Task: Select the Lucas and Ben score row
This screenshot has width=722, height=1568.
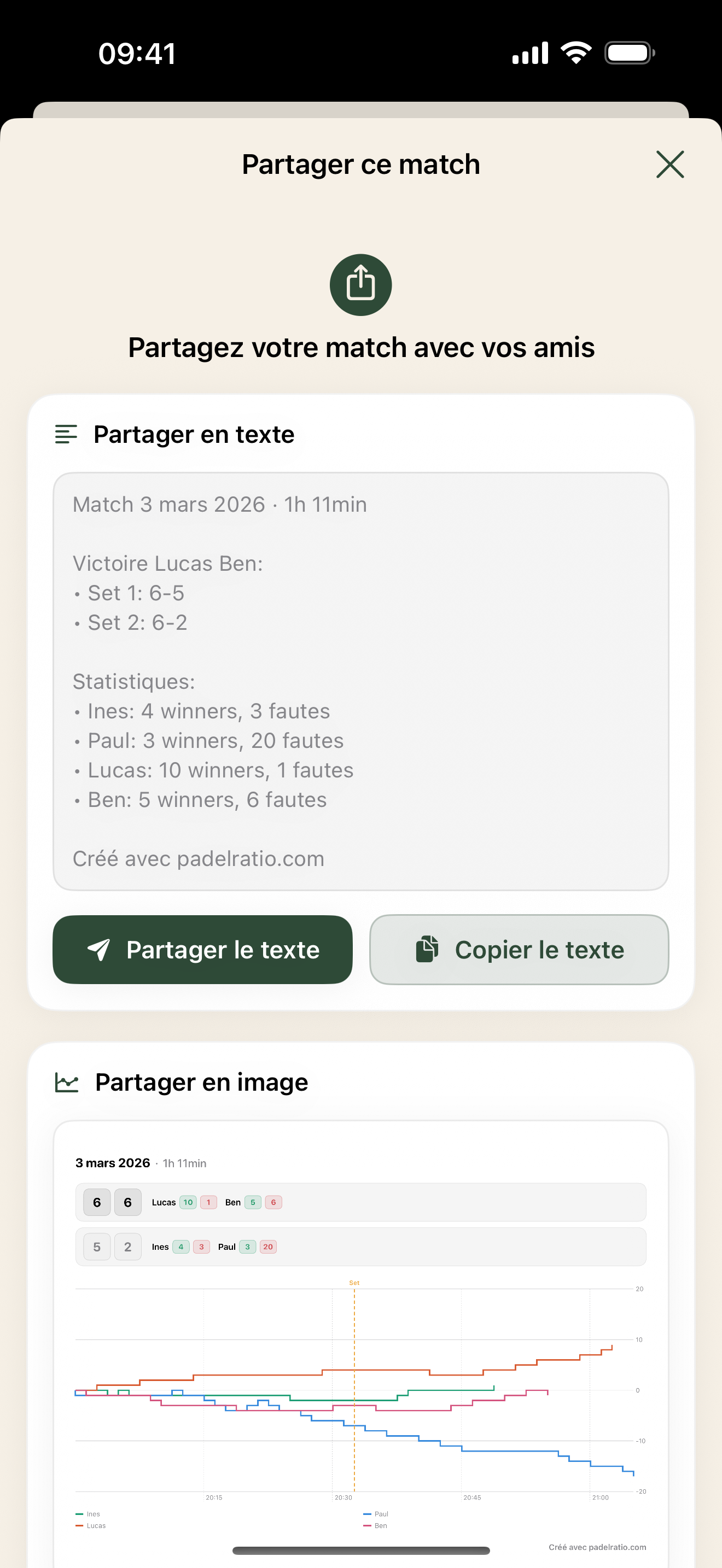Action: (x=360, y=1202)
